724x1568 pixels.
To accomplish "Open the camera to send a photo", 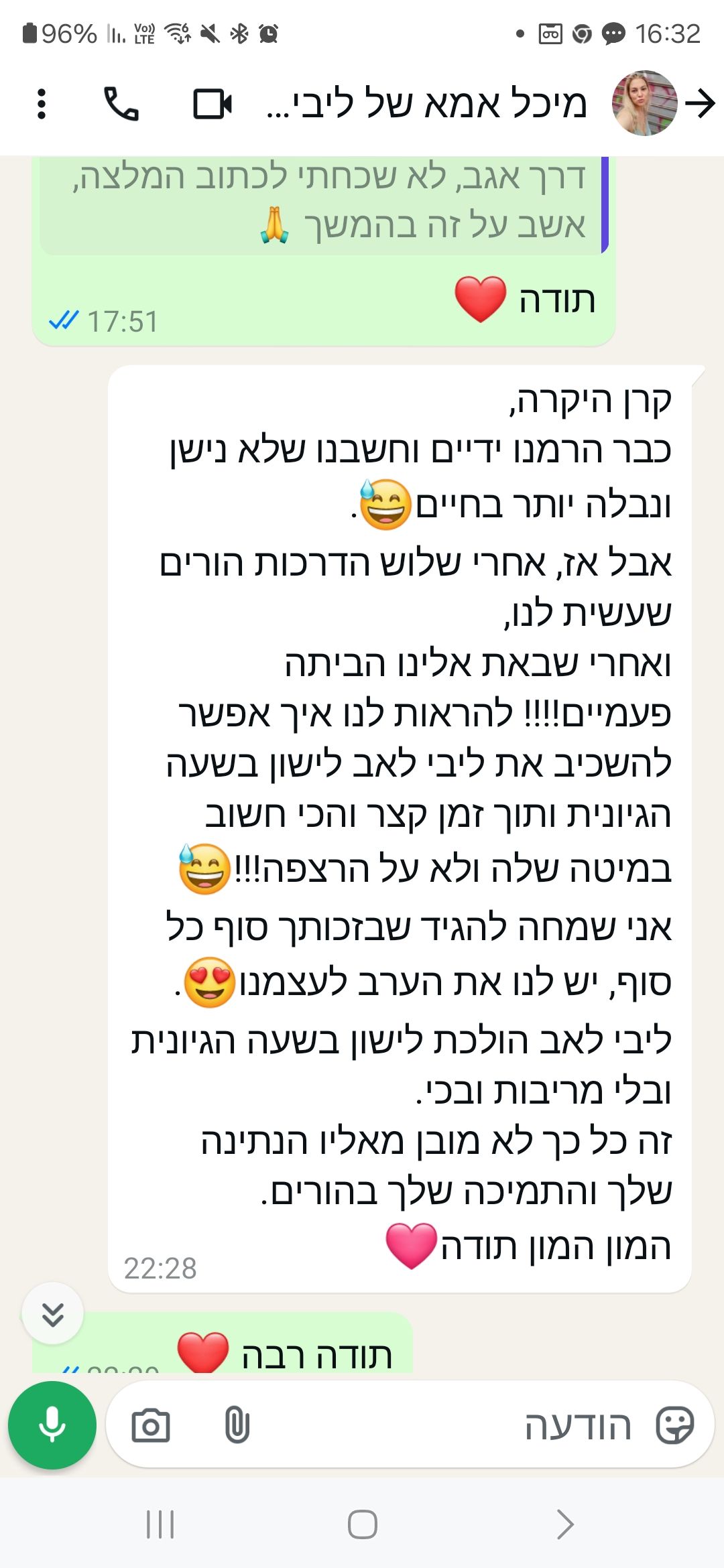I will (x=151, y=1425).
